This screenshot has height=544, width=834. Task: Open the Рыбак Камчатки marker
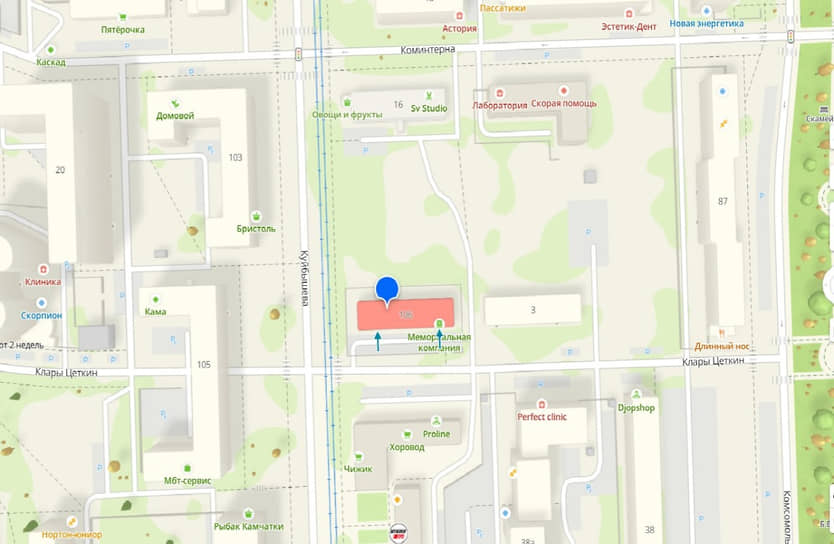click(249, 513)
